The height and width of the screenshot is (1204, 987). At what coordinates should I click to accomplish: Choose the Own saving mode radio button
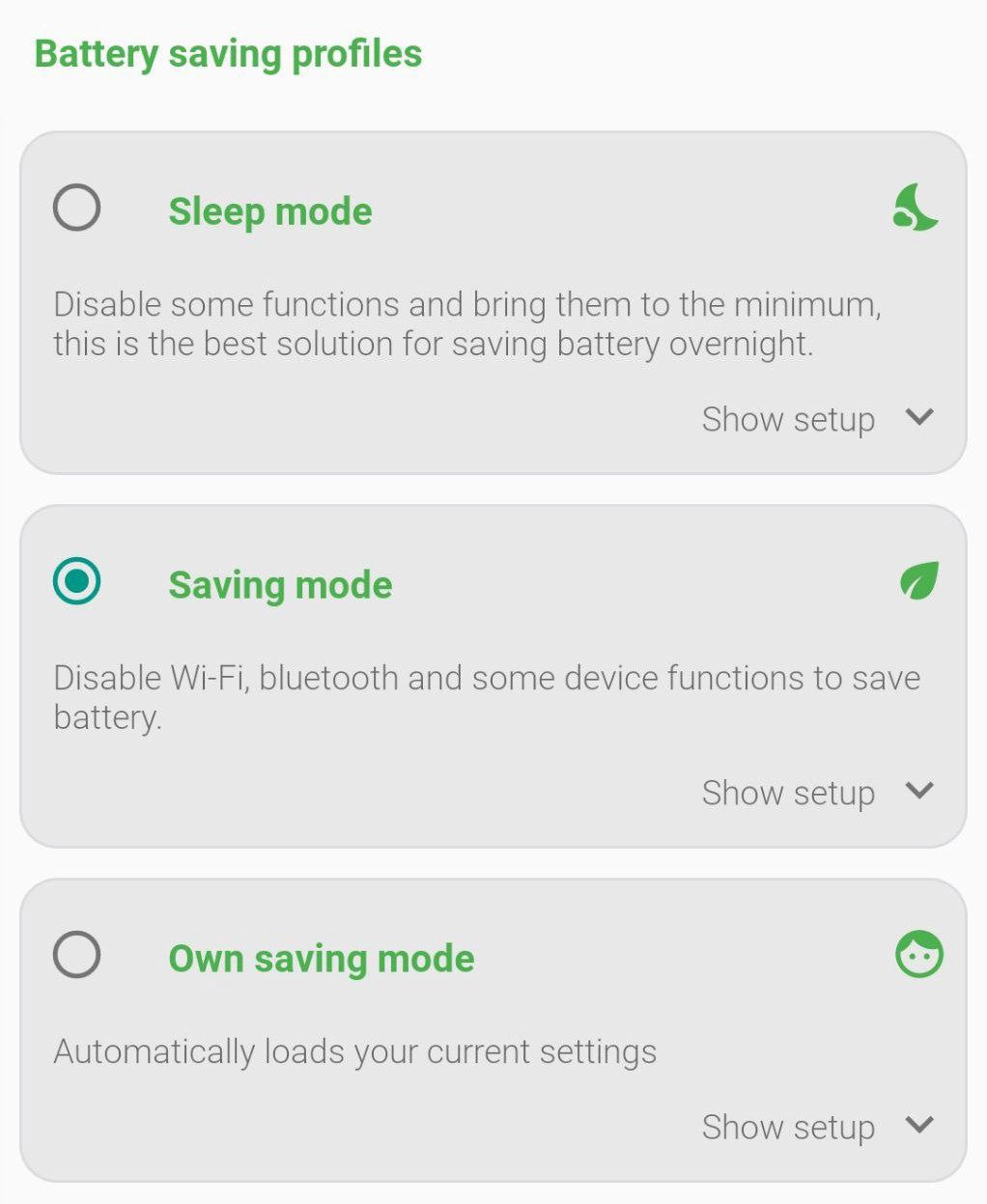76,955
